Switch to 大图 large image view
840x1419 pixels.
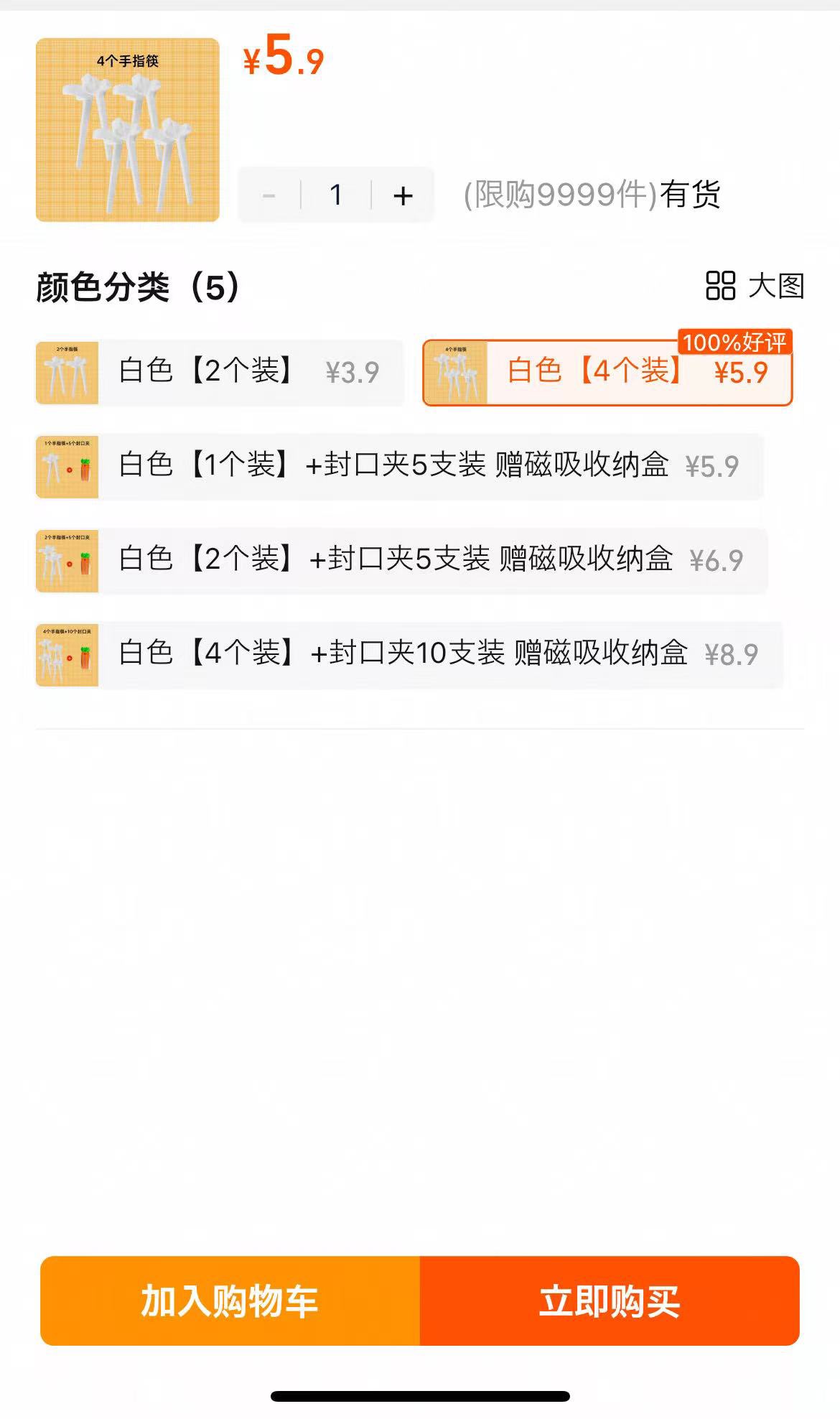coord(755,286)
